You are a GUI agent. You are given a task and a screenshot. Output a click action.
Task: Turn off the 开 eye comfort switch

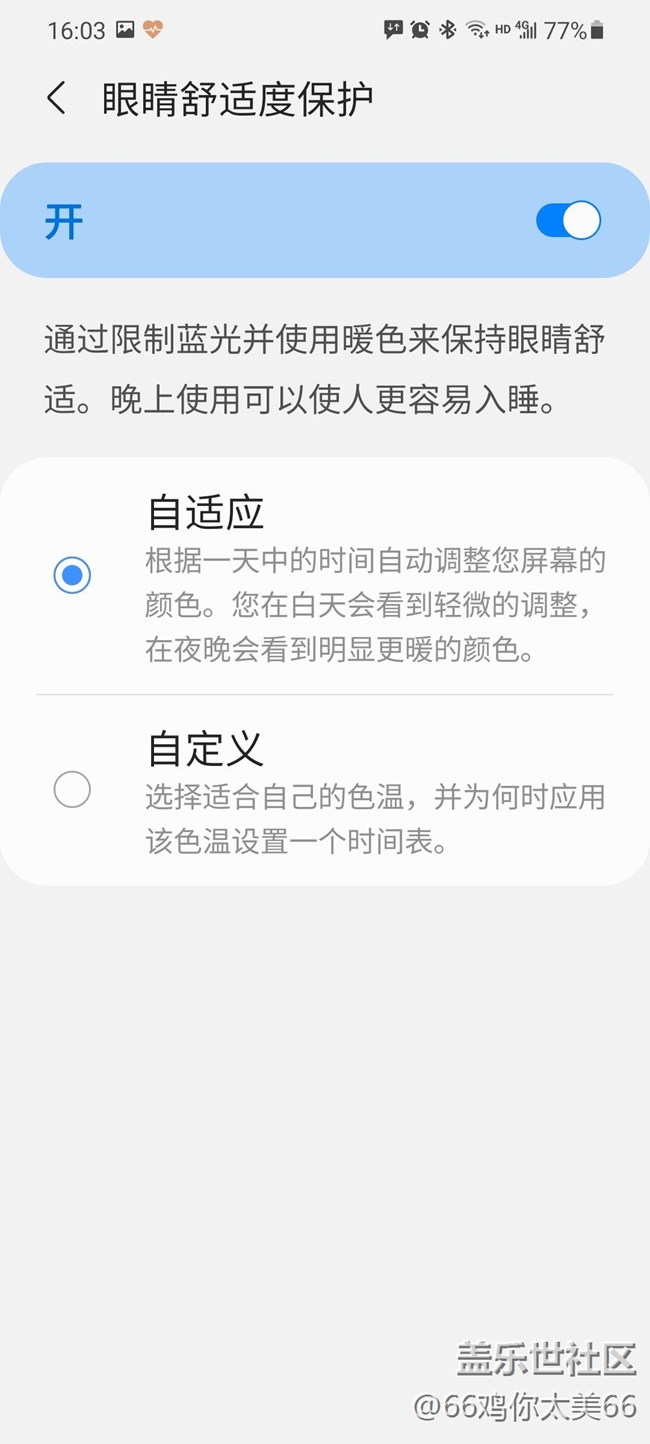point(568,221)
